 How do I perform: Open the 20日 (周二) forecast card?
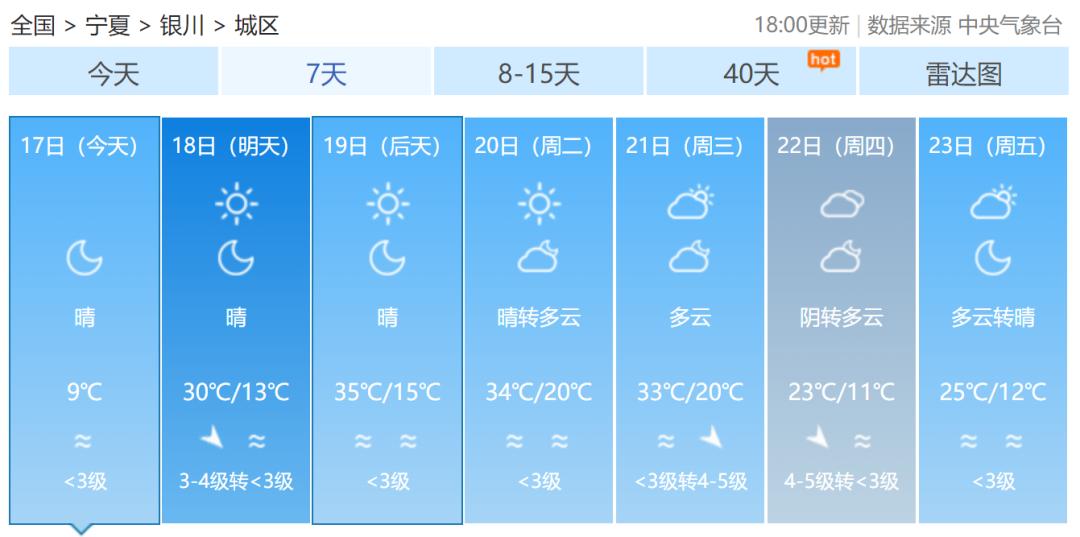tap(539, 320)
